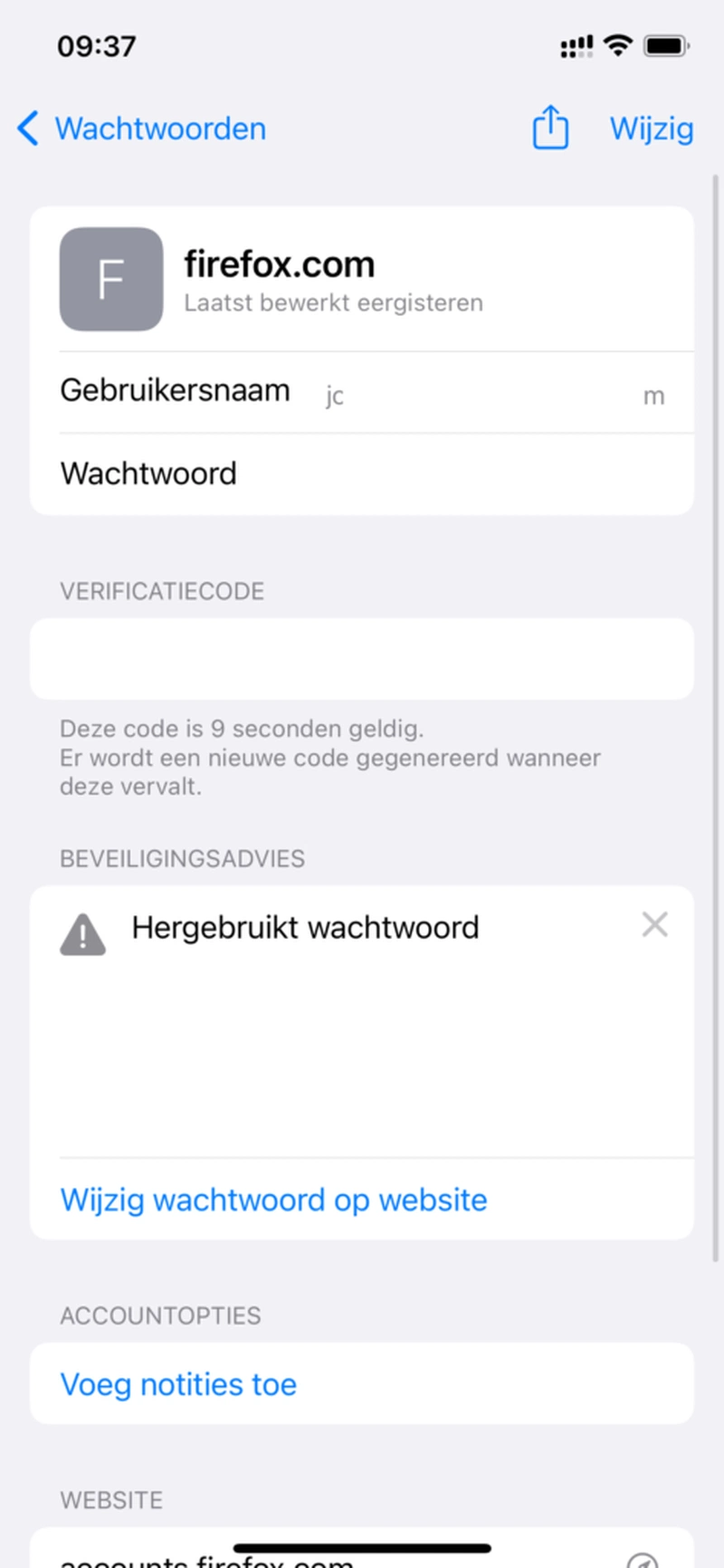This screenshot has width=724, height=1568.
Task: Dismiss the Hergebruikt wachtwoord warning
Action: [654, 924]
